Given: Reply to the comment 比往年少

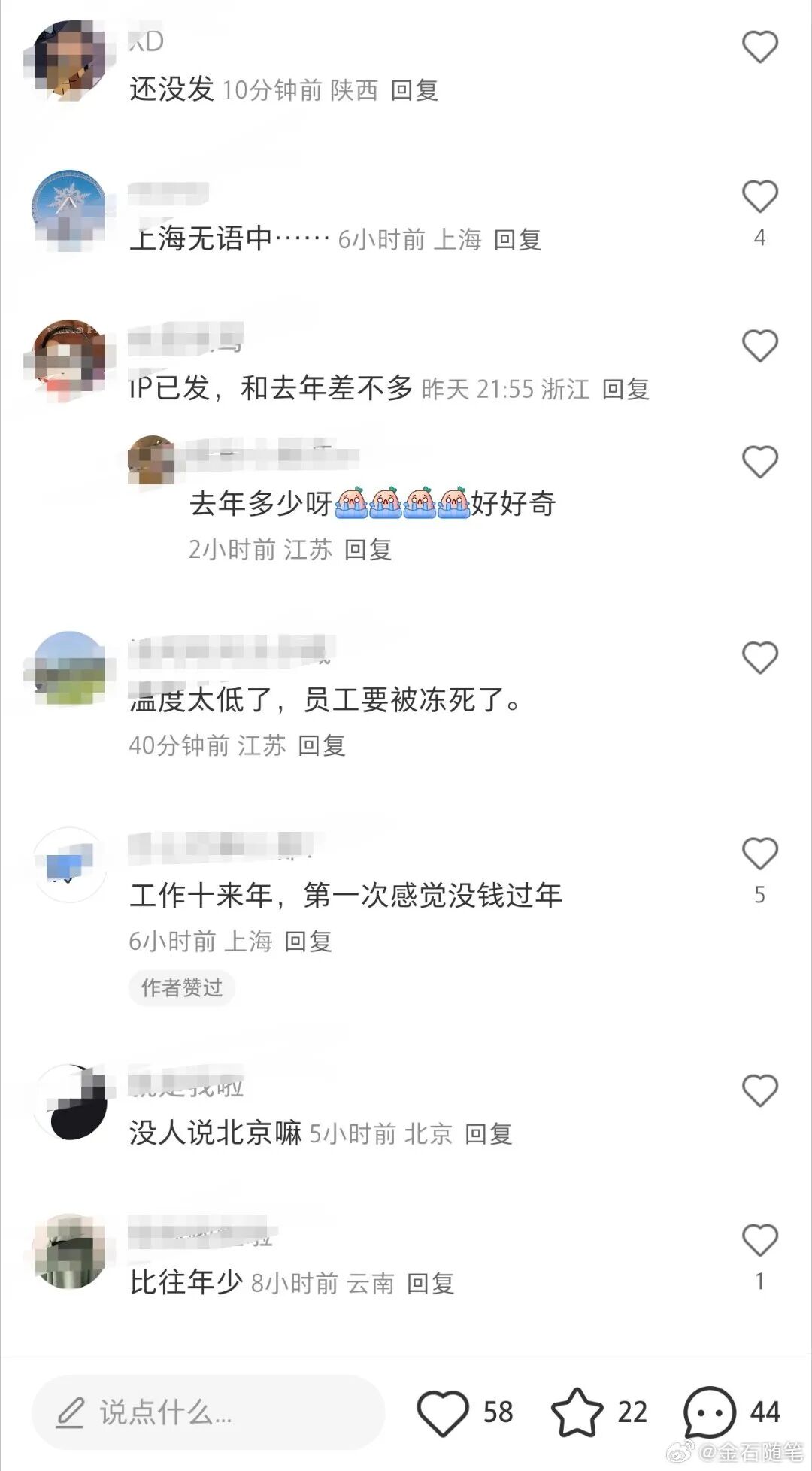Looking at the screenshot, I should [x=430, y=1283].
